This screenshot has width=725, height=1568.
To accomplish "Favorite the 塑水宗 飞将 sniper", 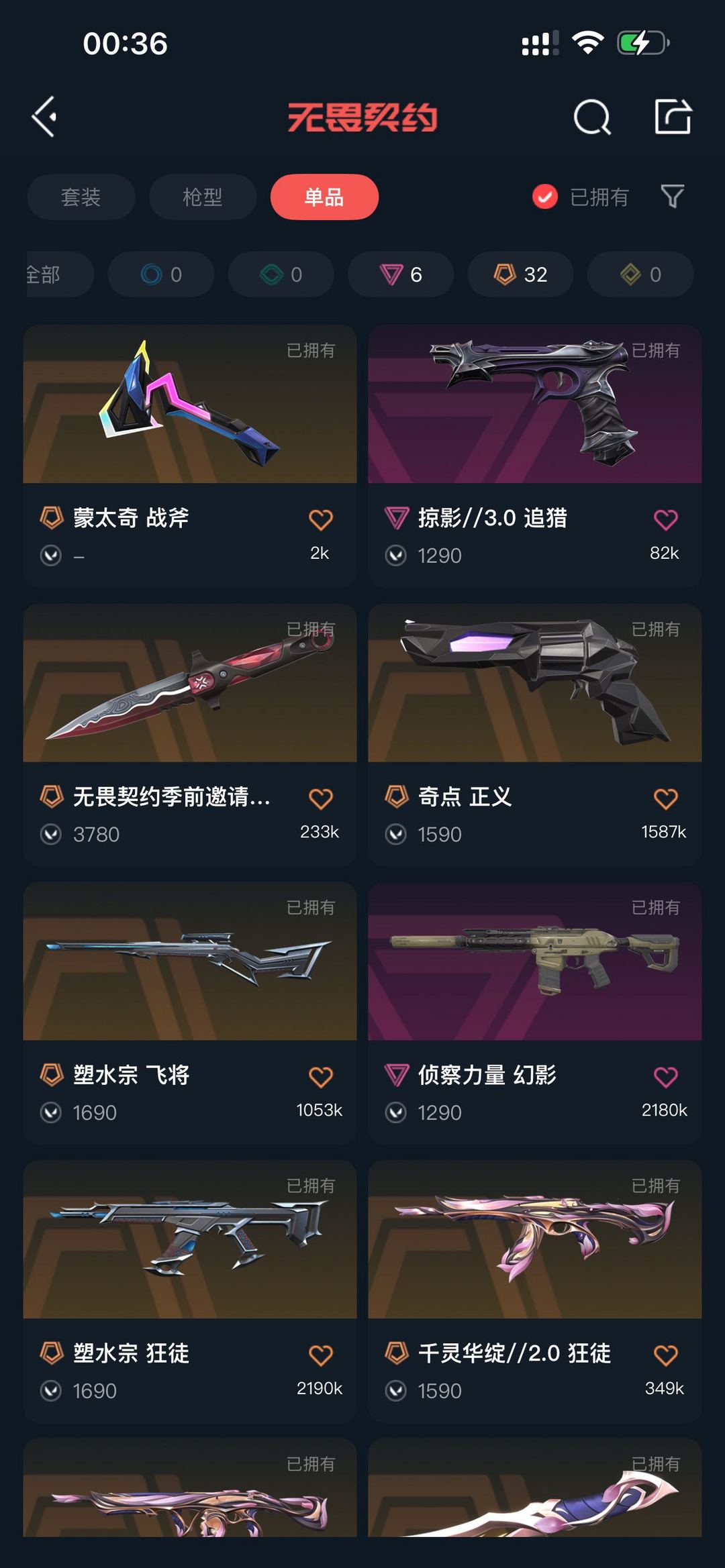I will point(321,1074).
